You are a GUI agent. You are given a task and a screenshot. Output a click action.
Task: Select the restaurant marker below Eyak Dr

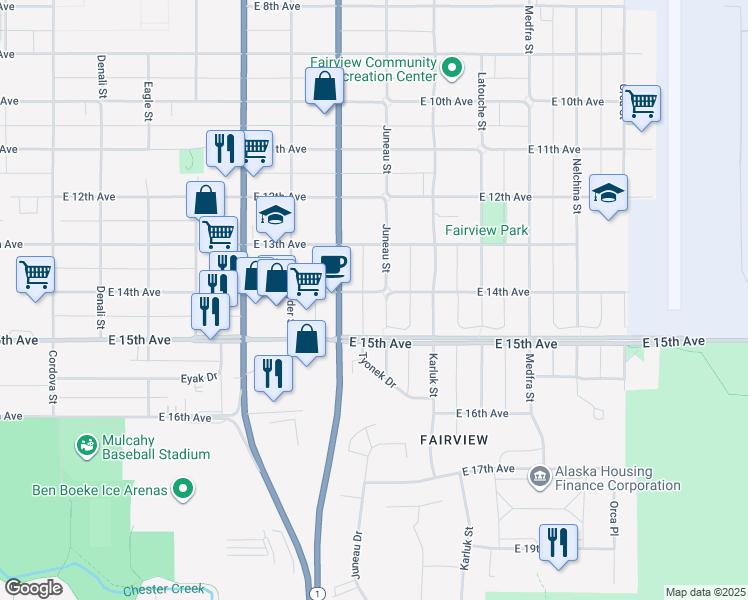coord(273,373)
